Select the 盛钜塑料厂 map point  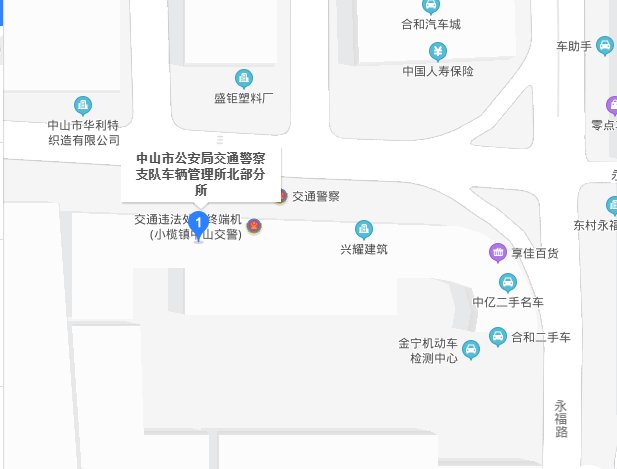coord(243,78)
